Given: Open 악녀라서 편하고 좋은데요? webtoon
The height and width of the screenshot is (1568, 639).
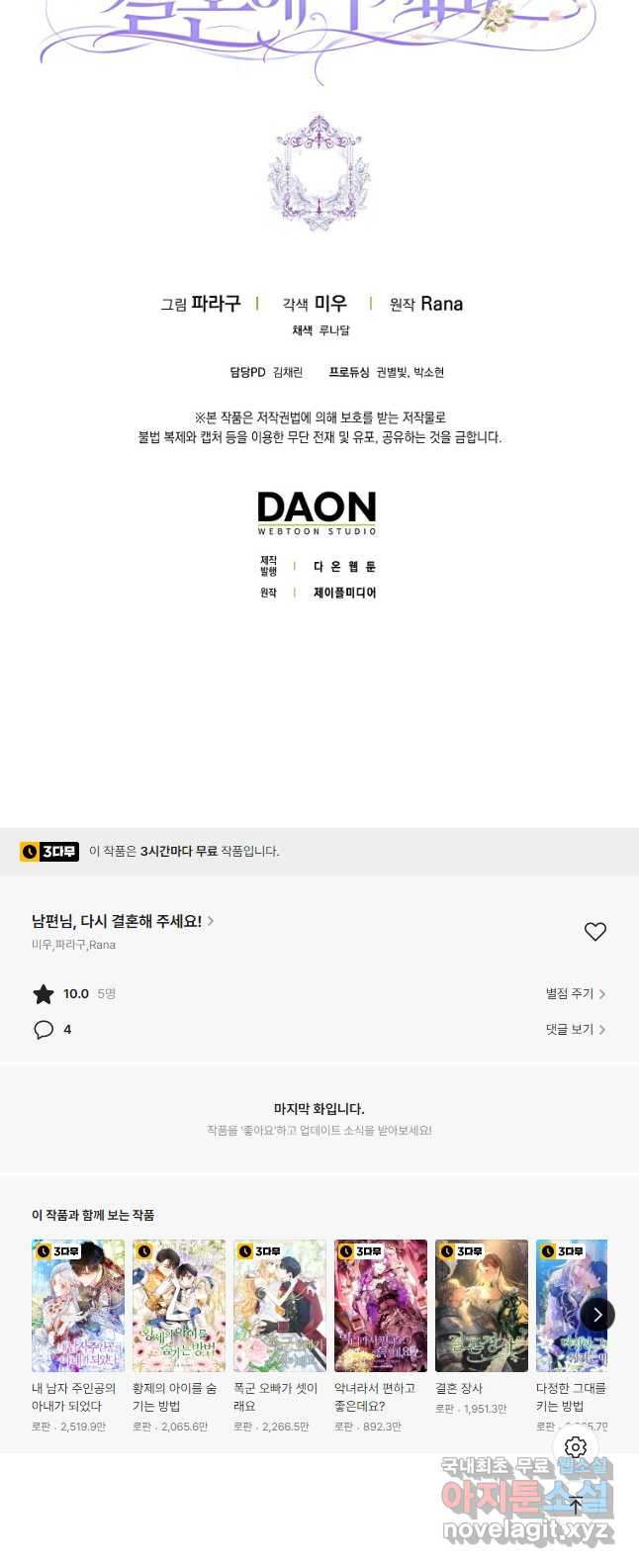Looking at the screenshot, I should 381,1306.
